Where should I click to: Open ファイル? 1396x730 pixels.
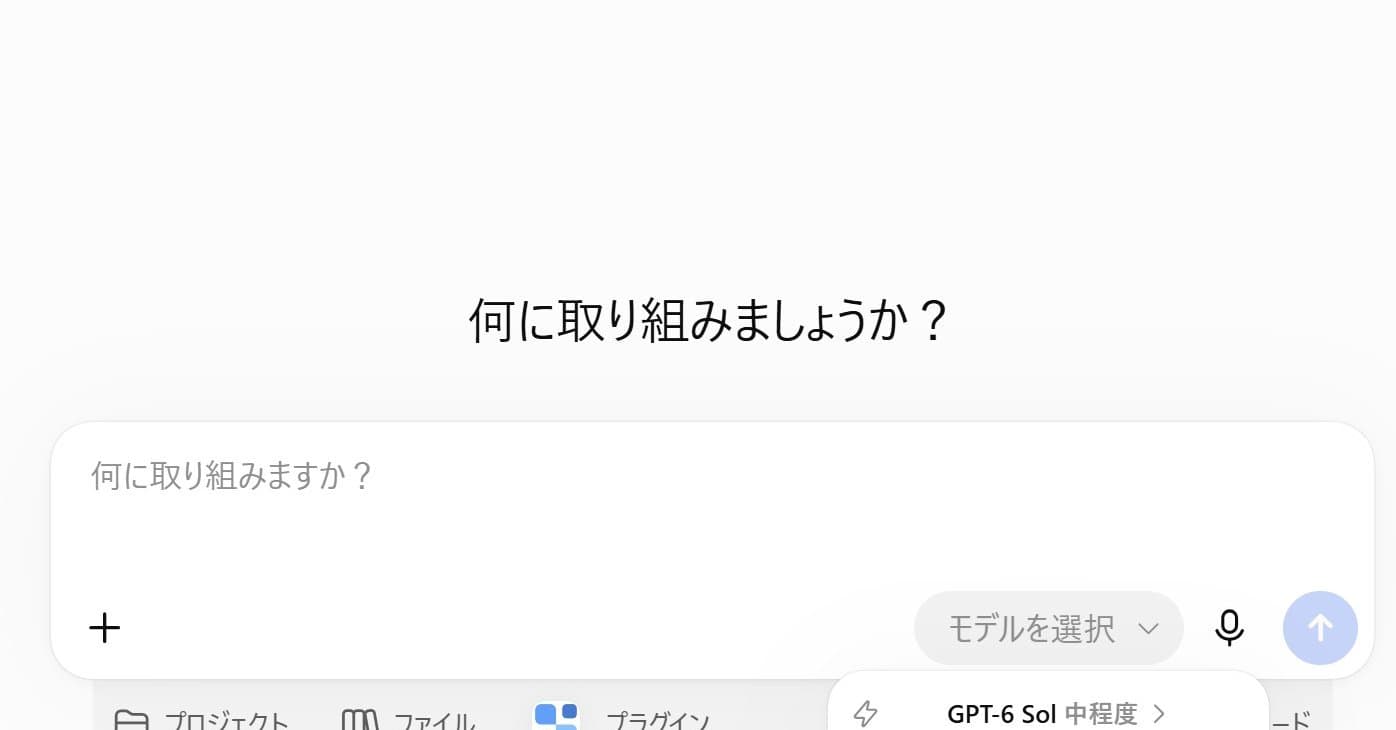click(x=408, y=720)
